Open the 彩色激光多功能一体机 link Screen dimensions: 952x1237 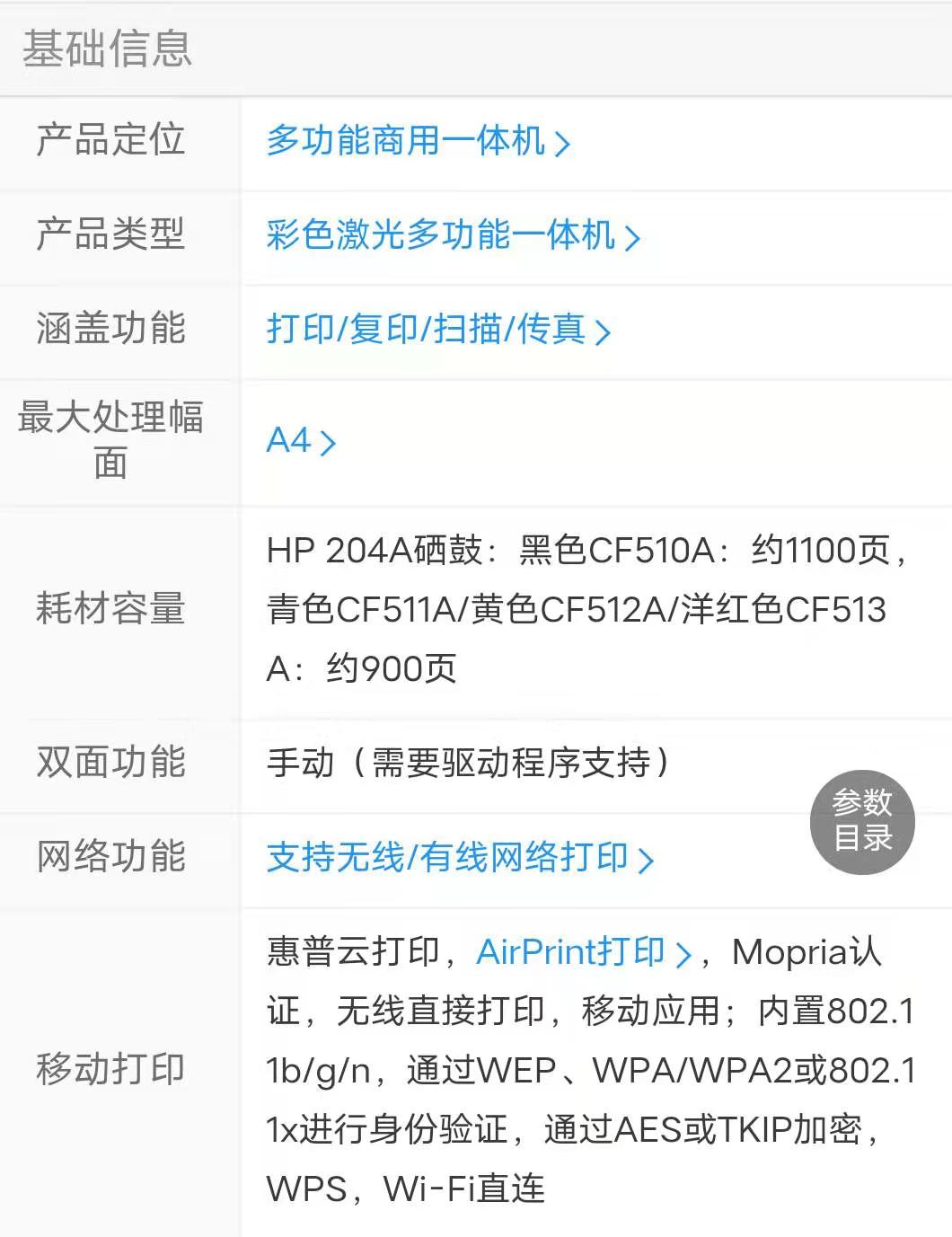(452, 235)
